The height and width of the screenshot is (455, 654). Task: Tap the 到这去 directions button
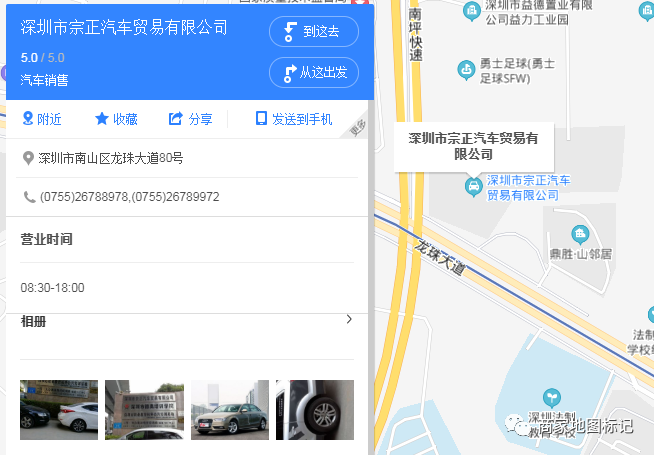coord(313,31)
